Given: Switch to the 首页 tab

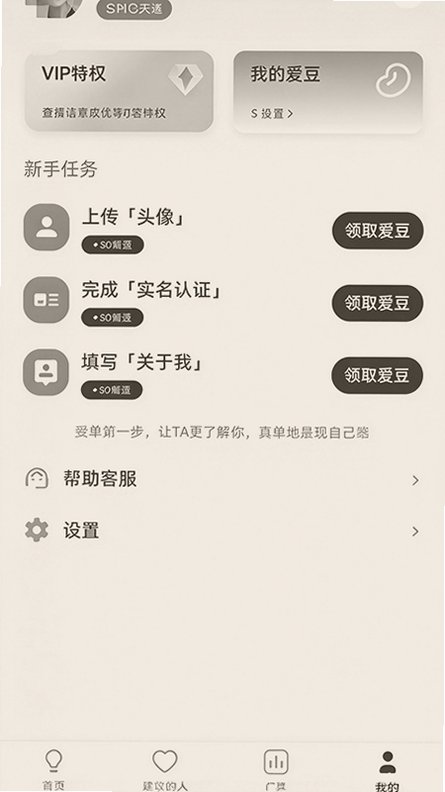Looking at the screenshot, I should click(54, 769).
